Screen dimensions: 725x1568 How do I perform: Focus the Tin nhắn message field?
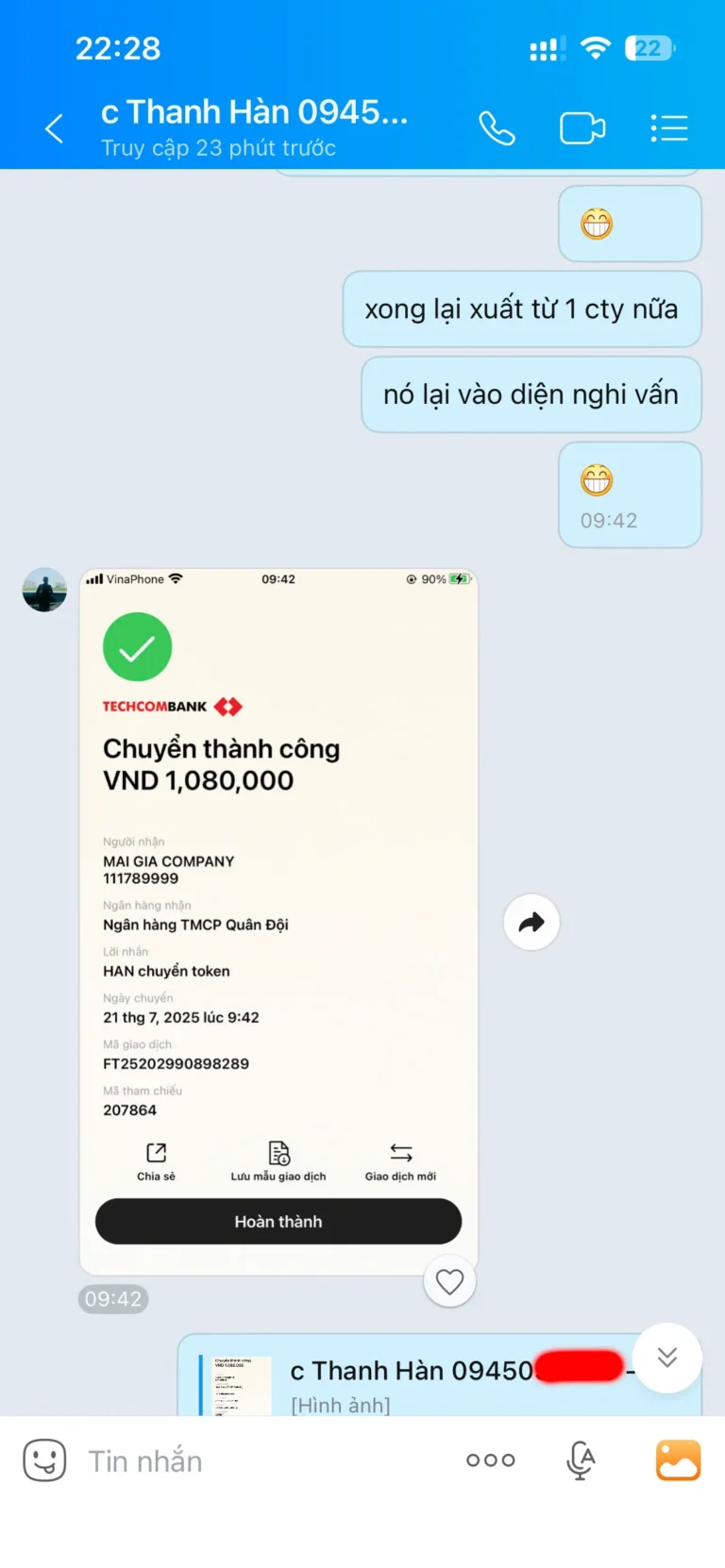tap(255, 1460)
